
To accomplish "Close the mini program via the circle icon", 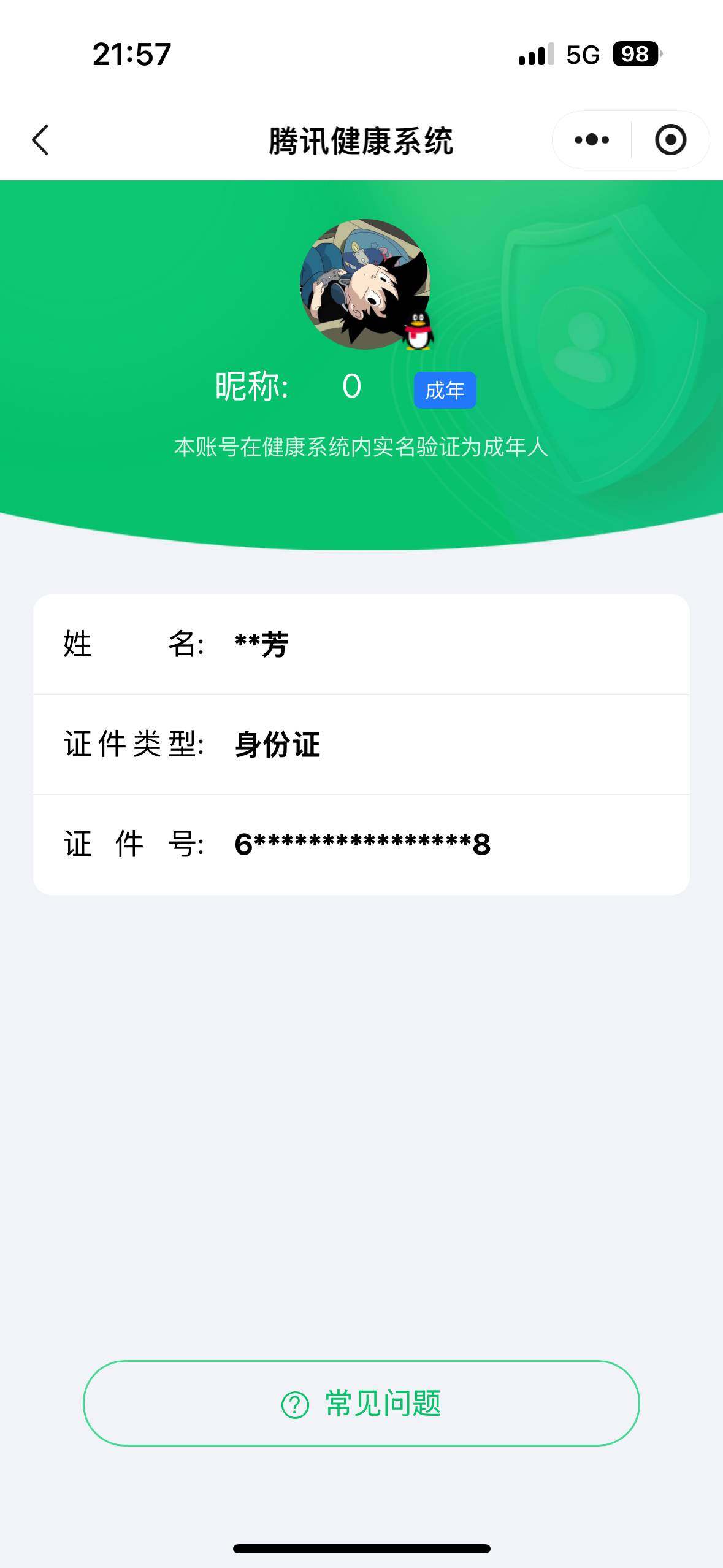I will pos(670,140).
